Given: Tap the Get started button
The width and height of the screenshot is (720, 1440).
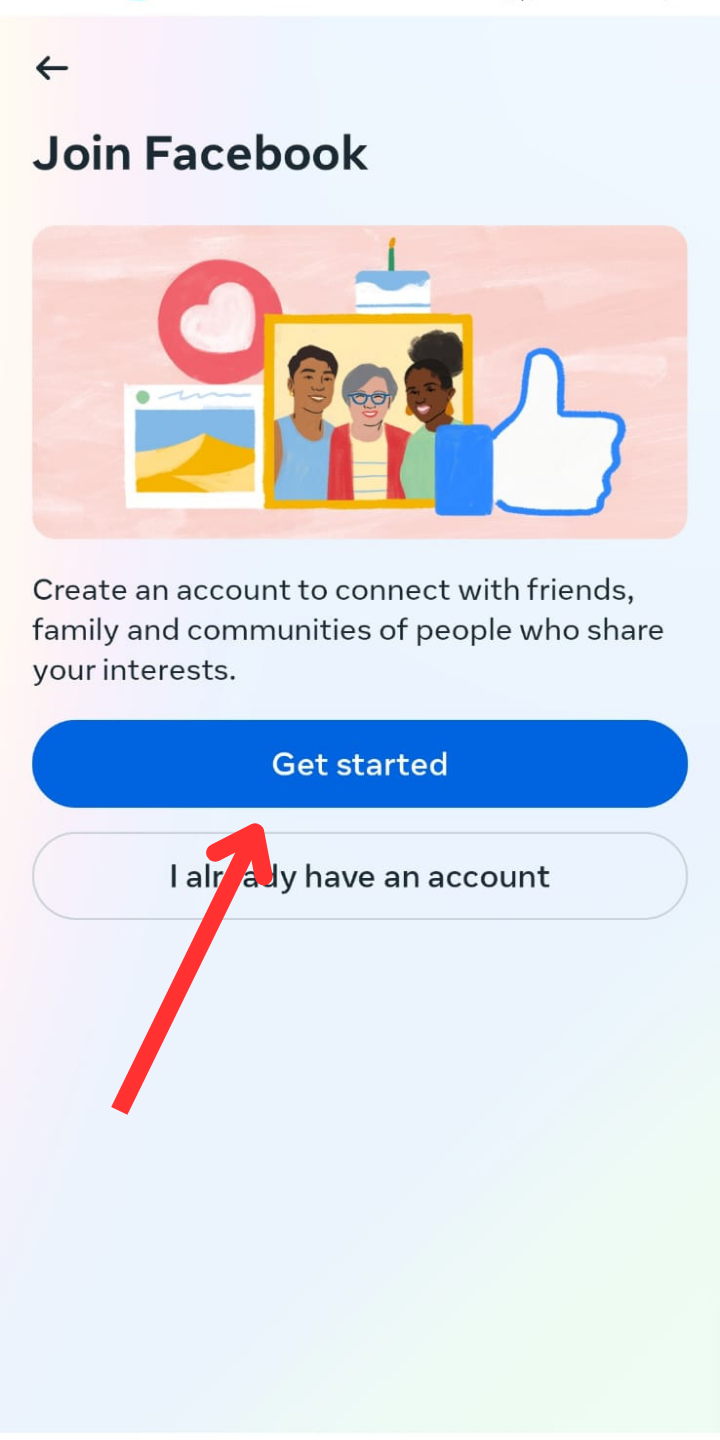Looking at the screenshot, I should (360, 764).
